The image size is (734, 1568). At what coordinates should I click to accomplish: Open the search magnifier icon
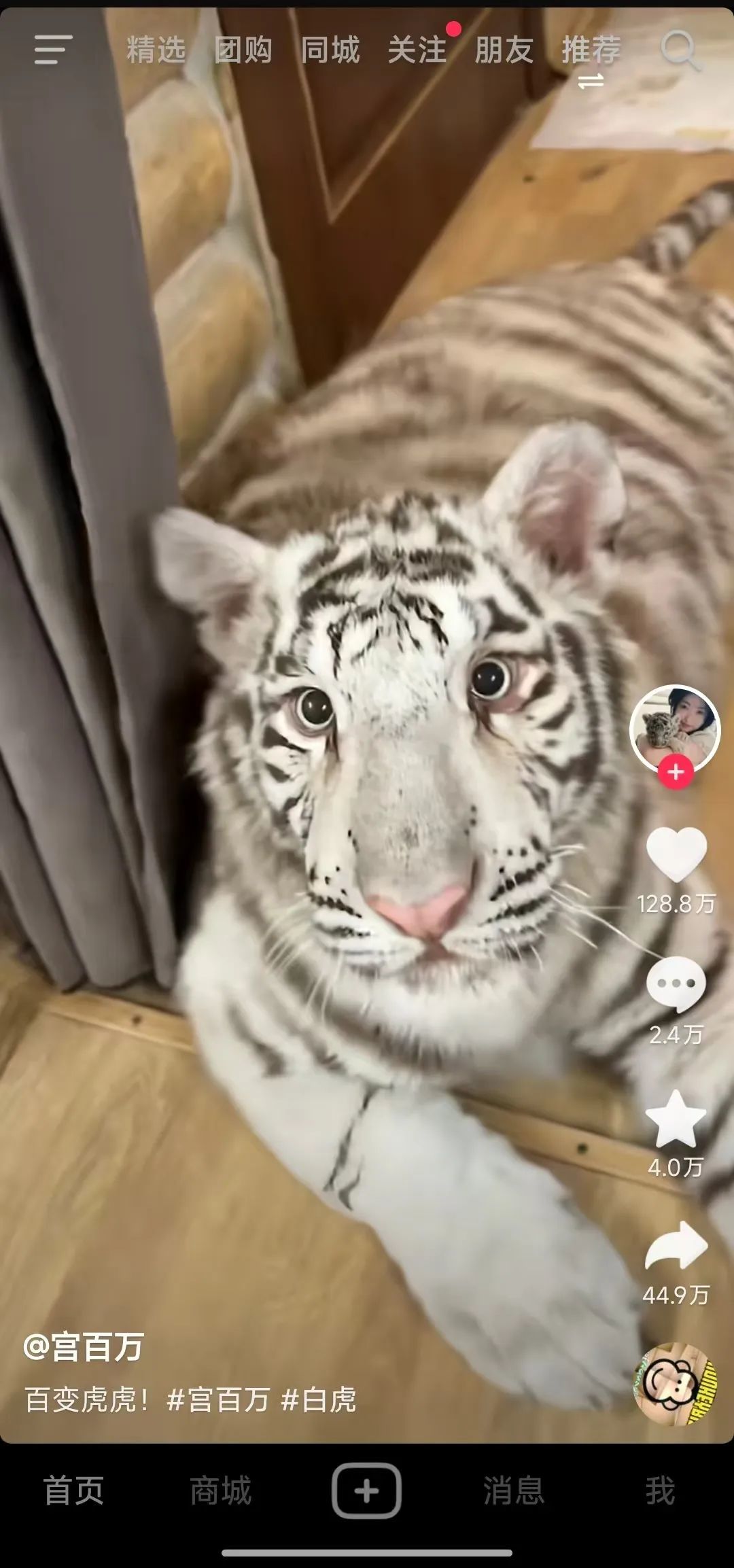(679, 49)
